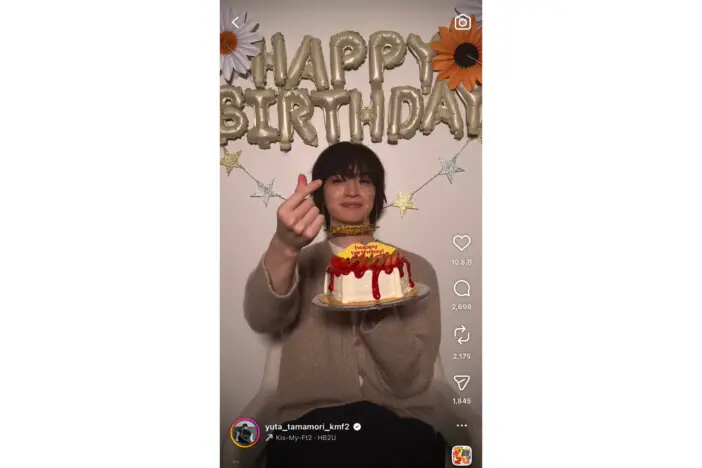The image size is (702, 468).
Task: Open yuta_tamamori_kmf2 profile picture
Action: tap(245, 432)
